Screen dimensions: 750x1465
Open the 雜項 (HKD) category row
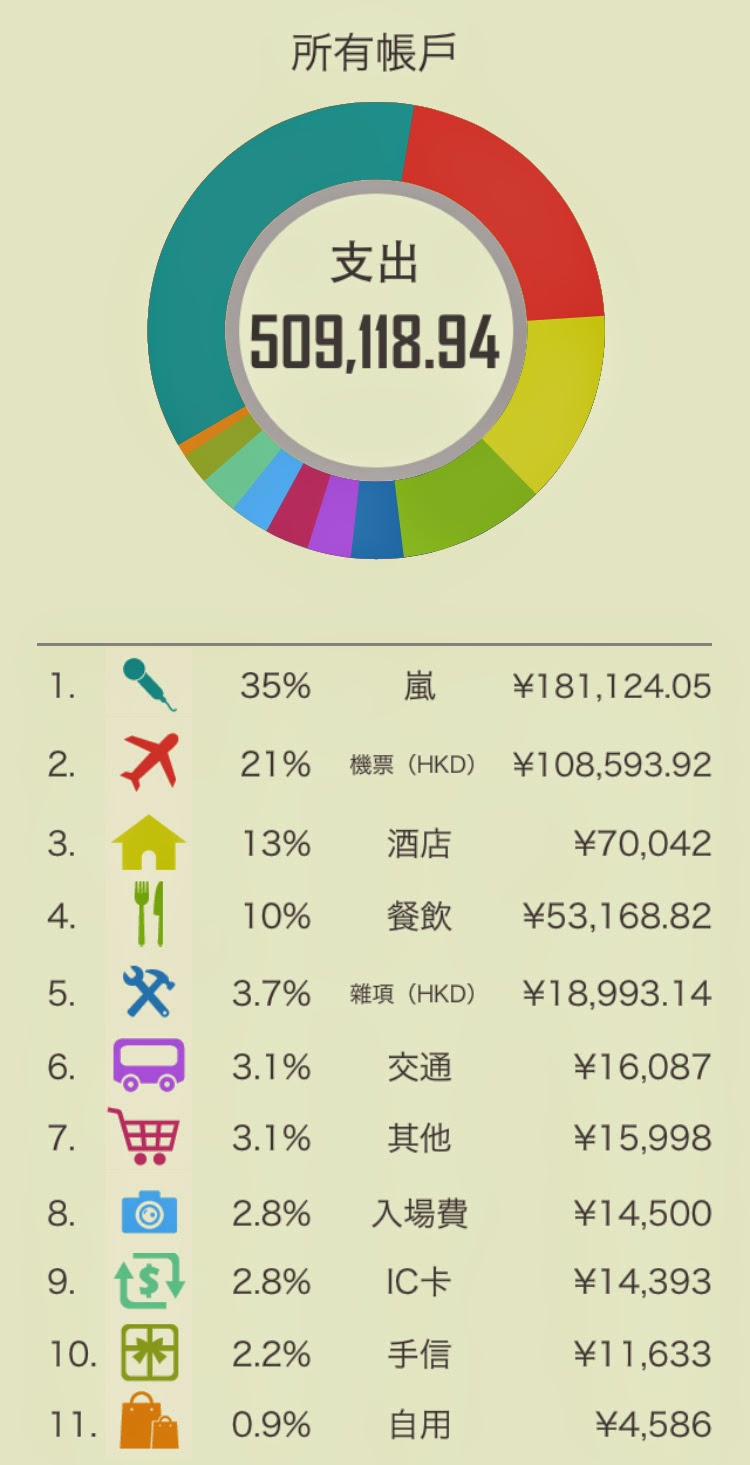[412, 994]
